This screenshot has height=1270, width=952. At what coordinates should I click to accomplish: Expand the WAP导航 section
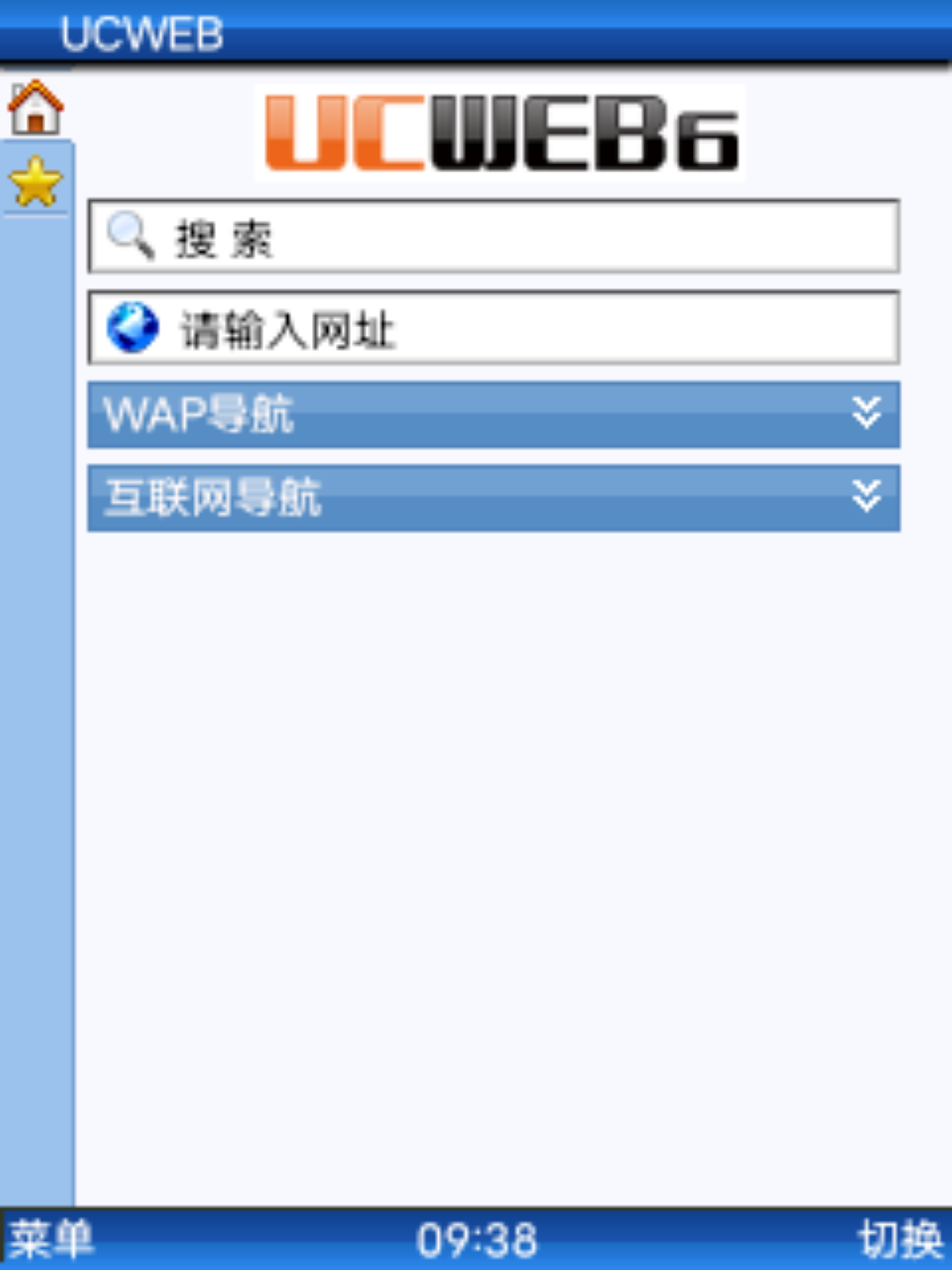[x=494, y=414]
